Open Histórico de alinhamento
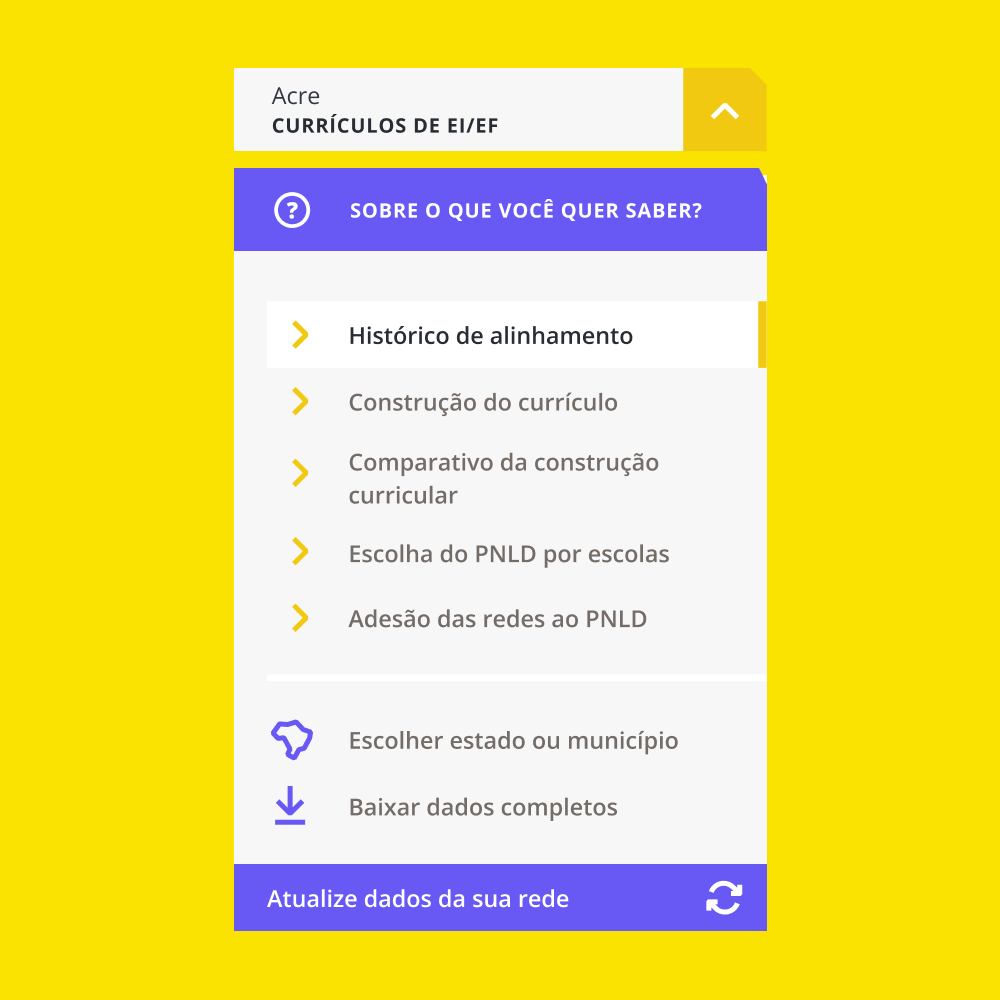The width and height of the screenshot is (1000, 1000). 490,336
